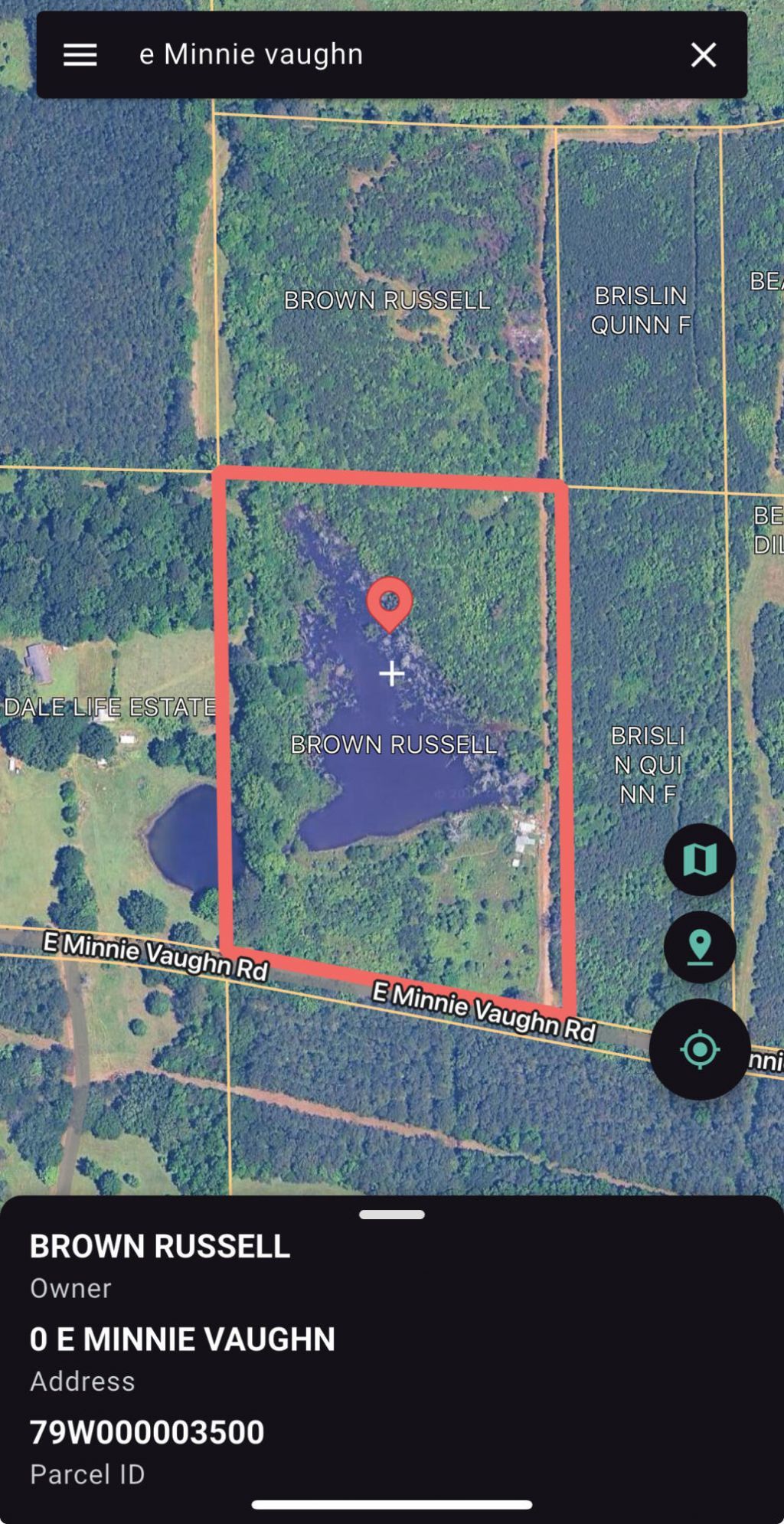Edit the 'e Minnie vaughn' search field
The height and width of the screenshot is (1524, 784).
[x=383, y=55]
